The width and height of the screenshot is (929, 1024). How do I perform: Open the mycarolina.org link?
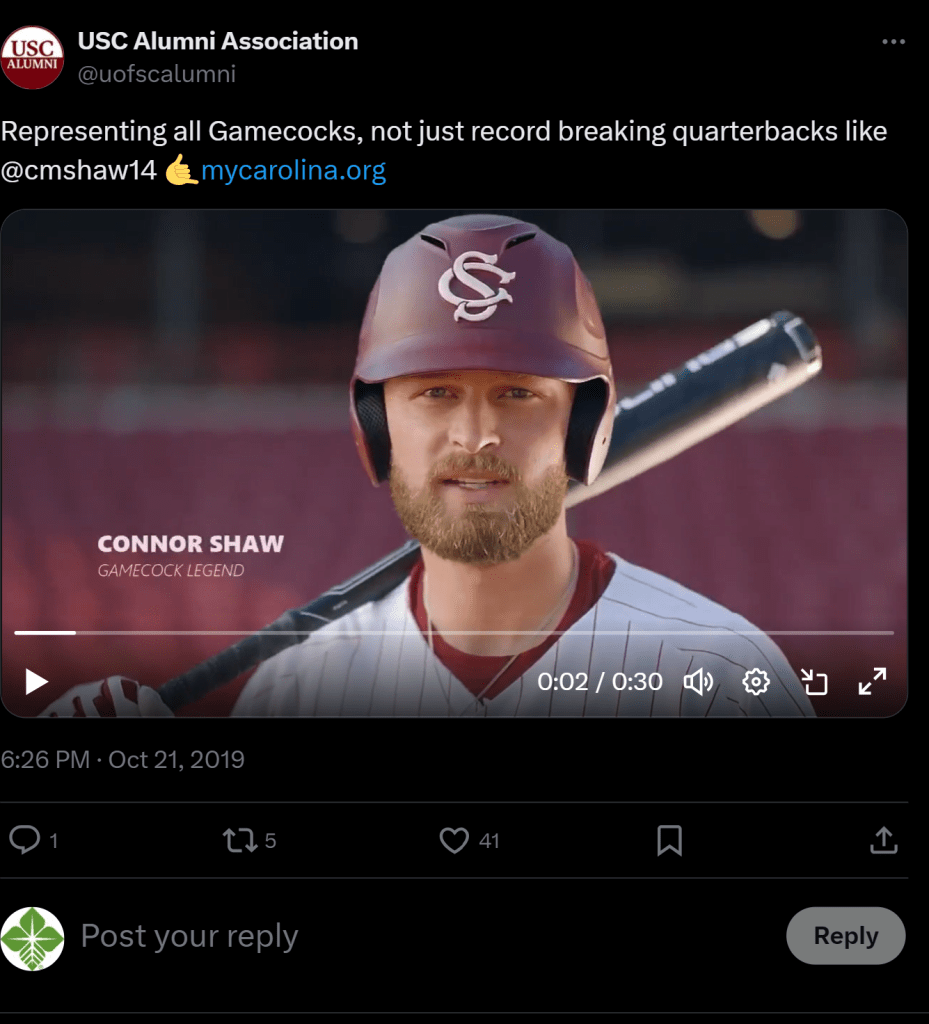tap(293, 171)
